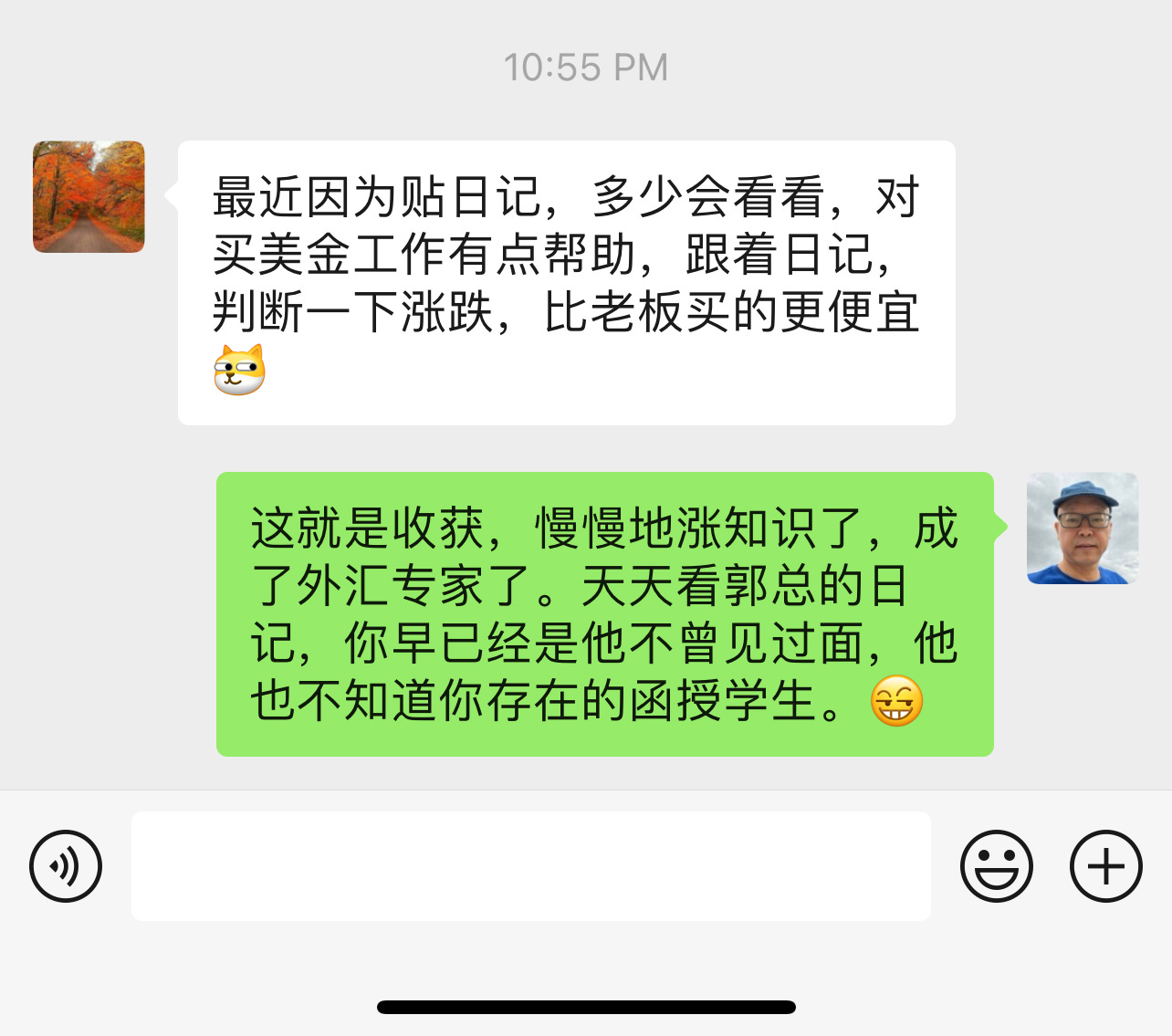
Task: View the autumn-road avatar contact's profile
Action: point(89,196)
